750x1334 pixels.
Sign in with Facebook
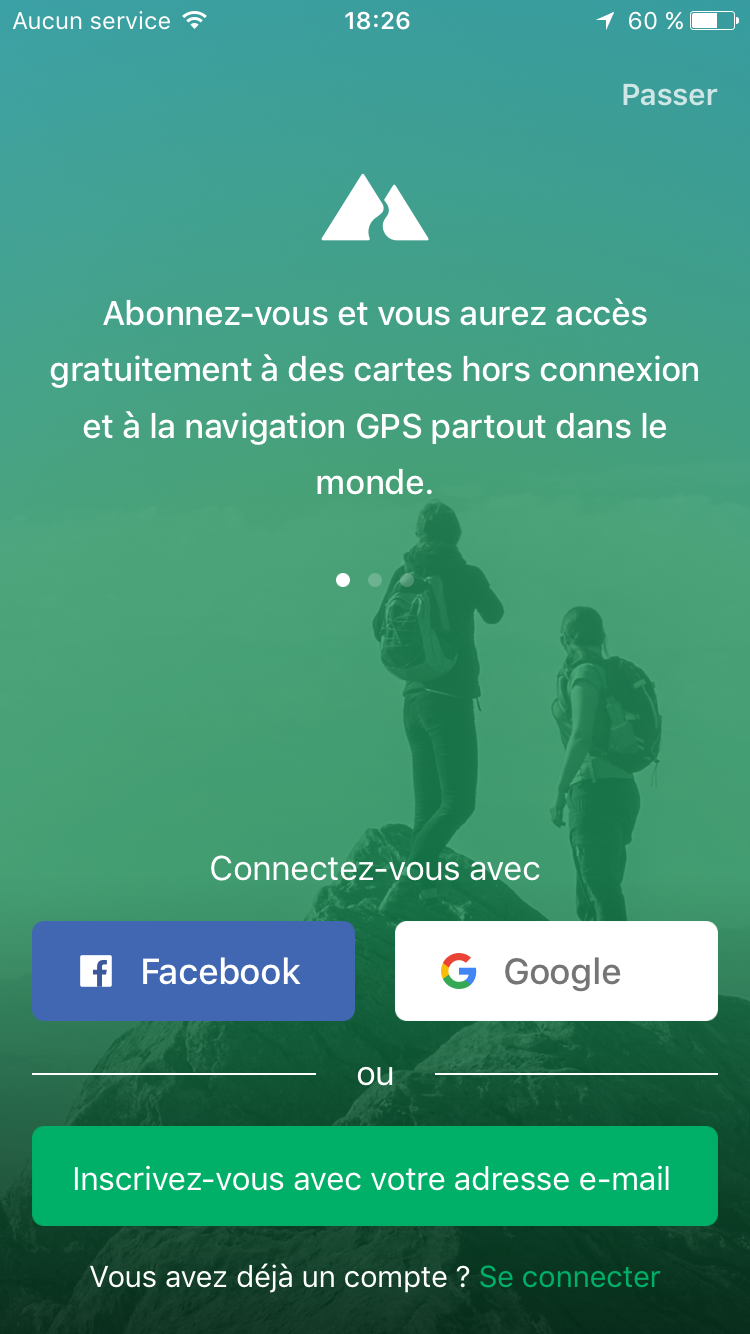tap(193, 971)
